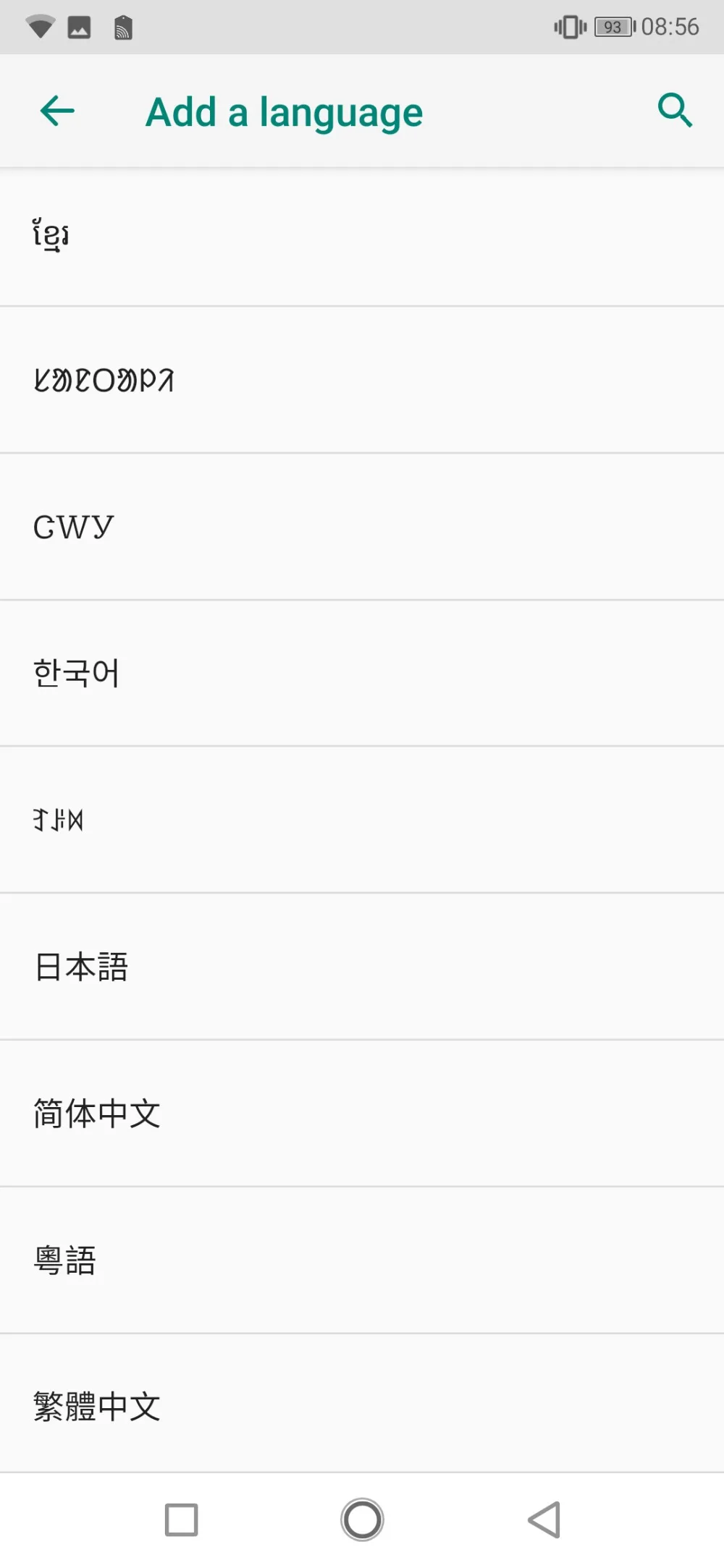Add Japanese 日本語
This screenshot has height=1568, width=724.
pos(362,967)
